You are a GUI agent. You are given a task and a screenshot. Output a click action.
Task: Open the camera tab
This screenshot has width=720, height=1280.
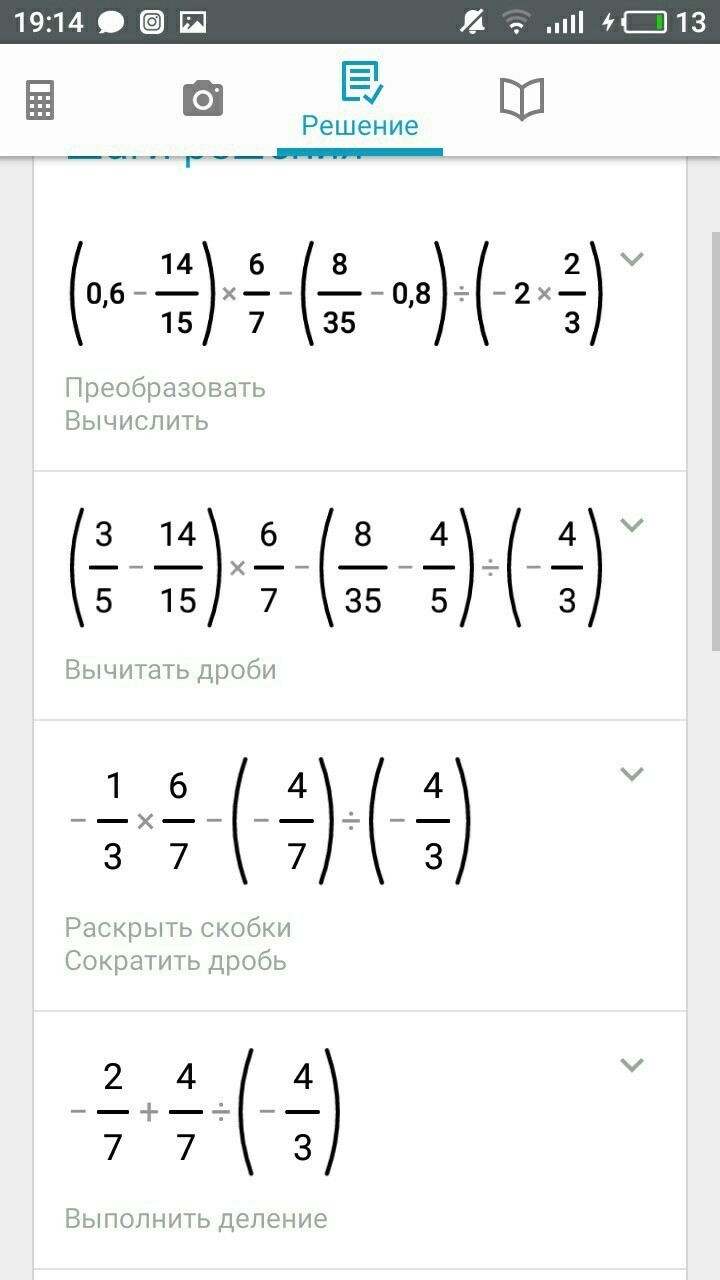click(203, 99)
